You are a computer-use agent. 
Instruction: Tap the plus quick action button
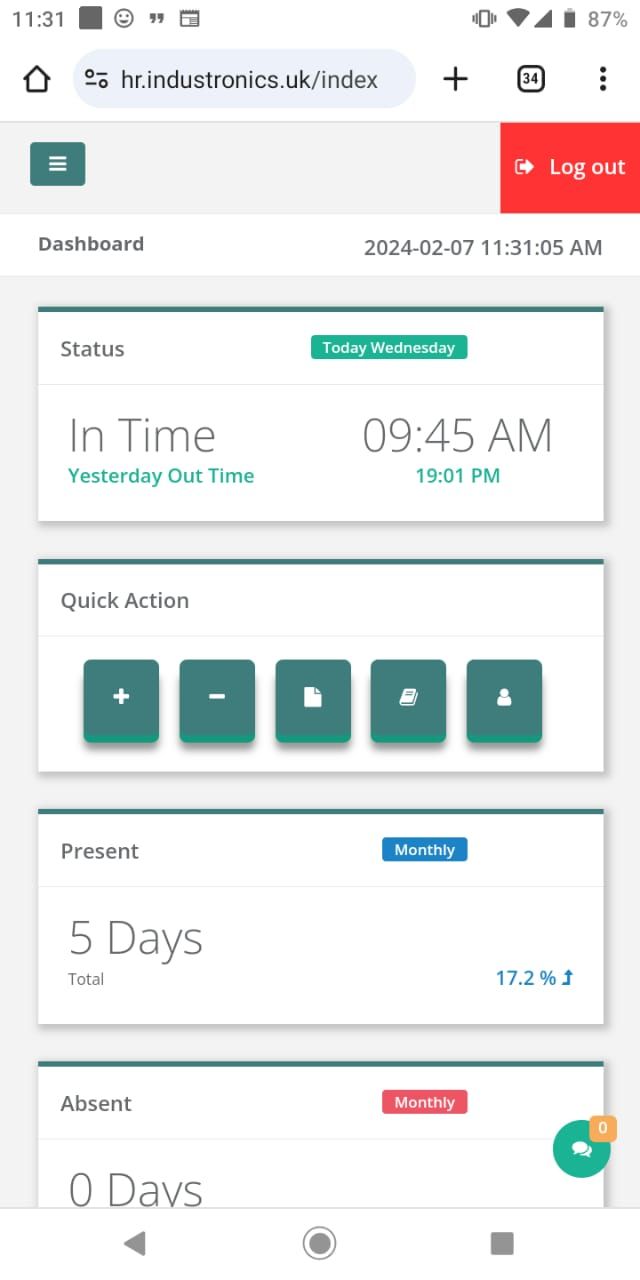[121, 698]
